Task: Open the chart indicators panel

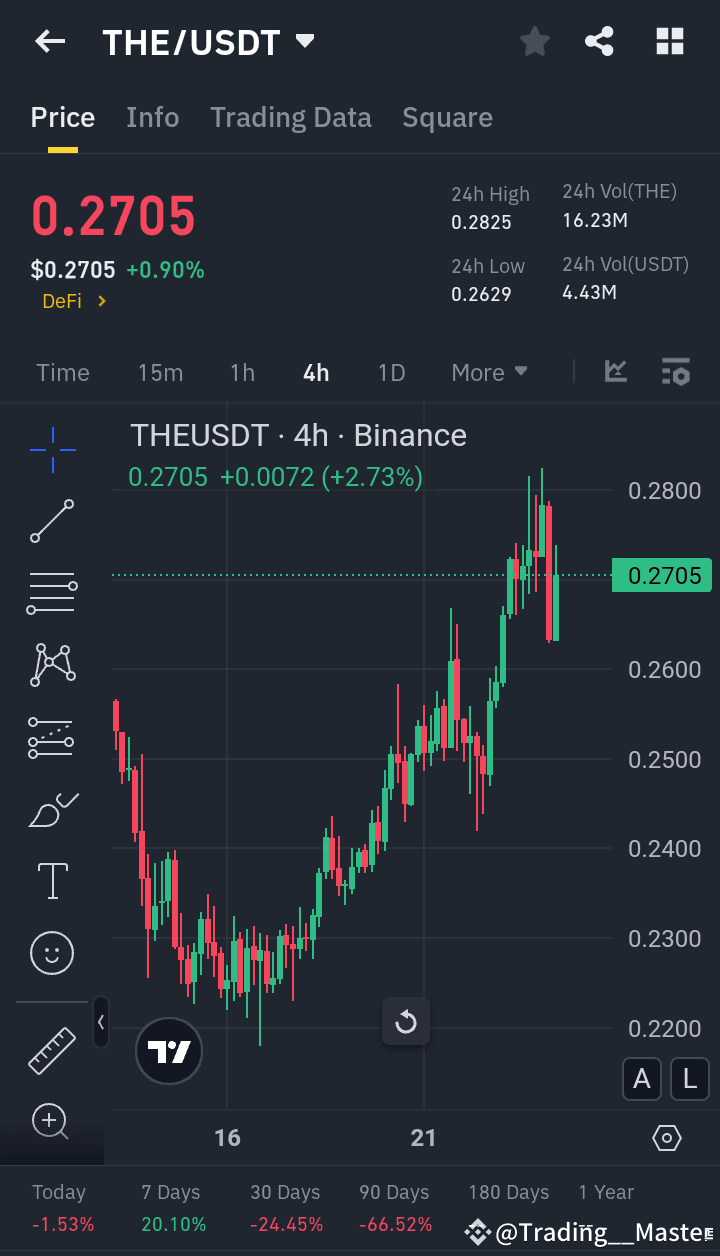Action: [x=676, y=371]
